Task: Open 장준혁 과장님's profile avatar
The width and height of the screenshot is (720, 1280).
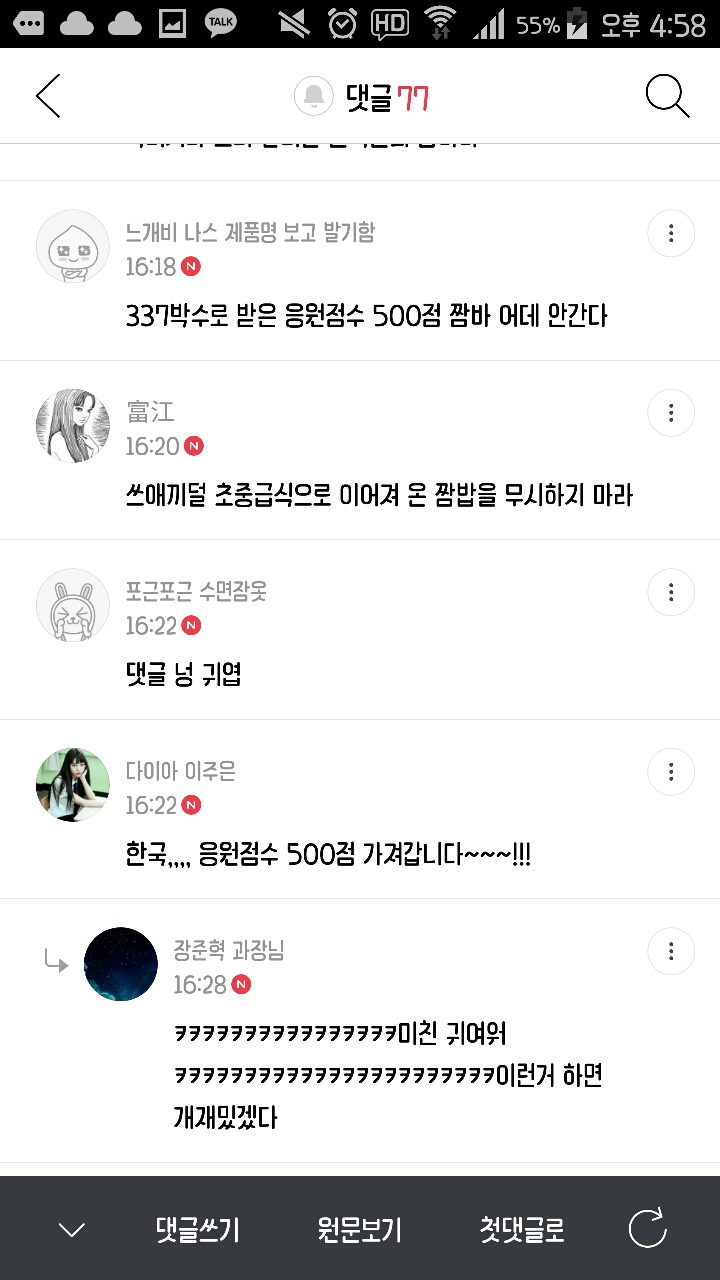Action: pos(121,964)
